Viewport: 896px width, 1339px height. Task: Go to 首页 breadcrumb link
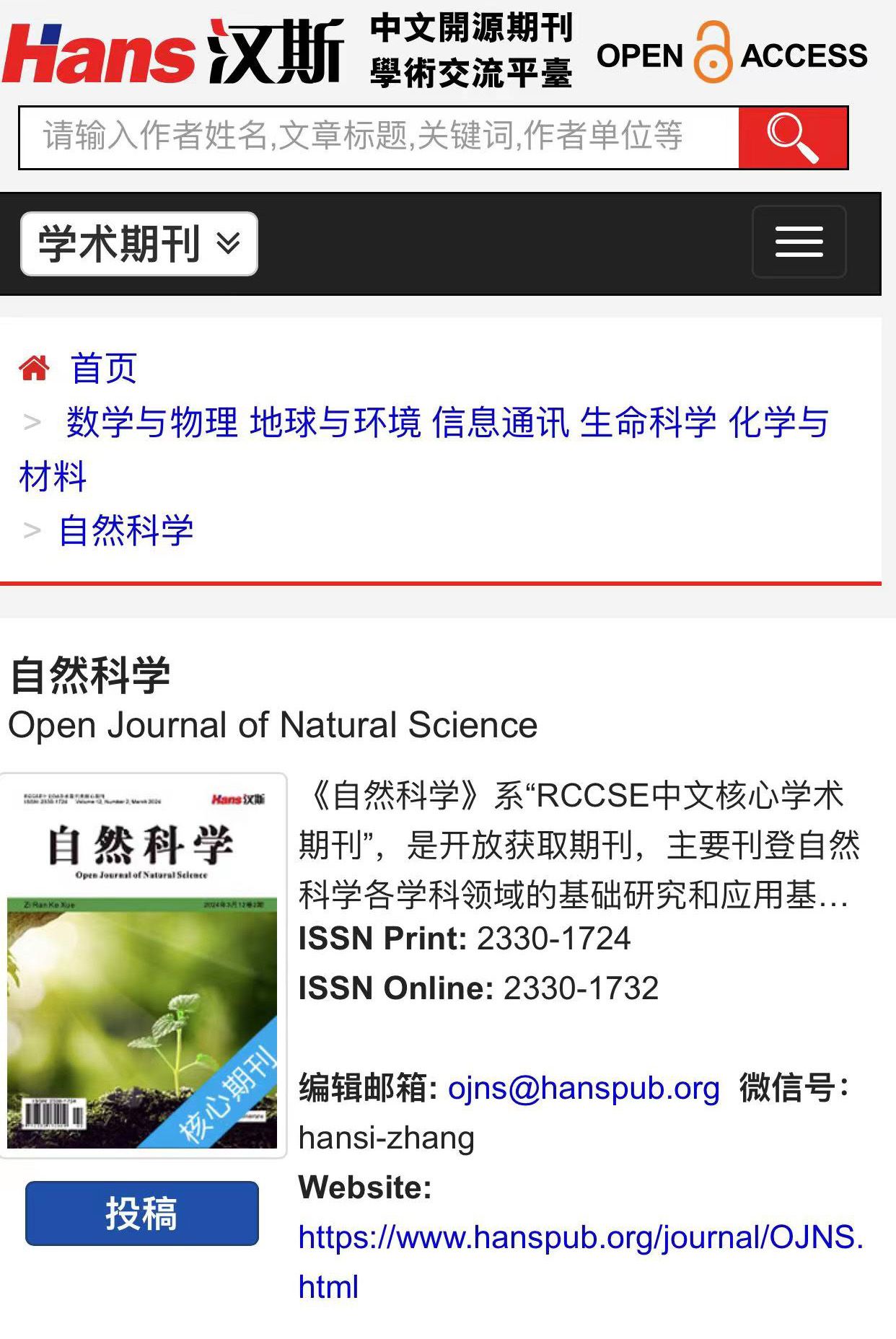(x=103, y=368)
